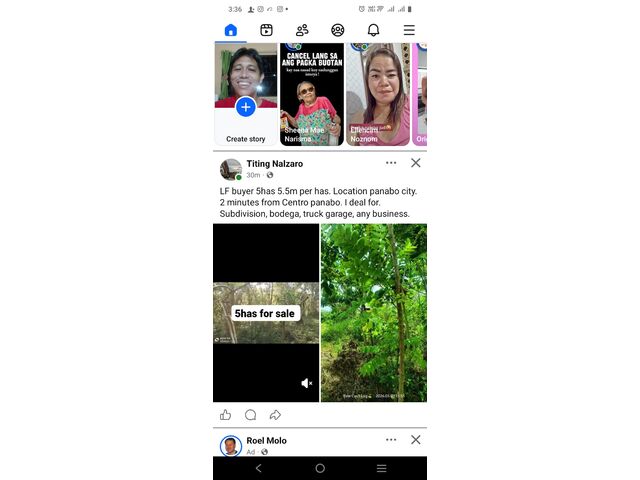The width and height of the screenshot is (640, 480).
Task: Create a new story
Action: (x=246, y=108)
